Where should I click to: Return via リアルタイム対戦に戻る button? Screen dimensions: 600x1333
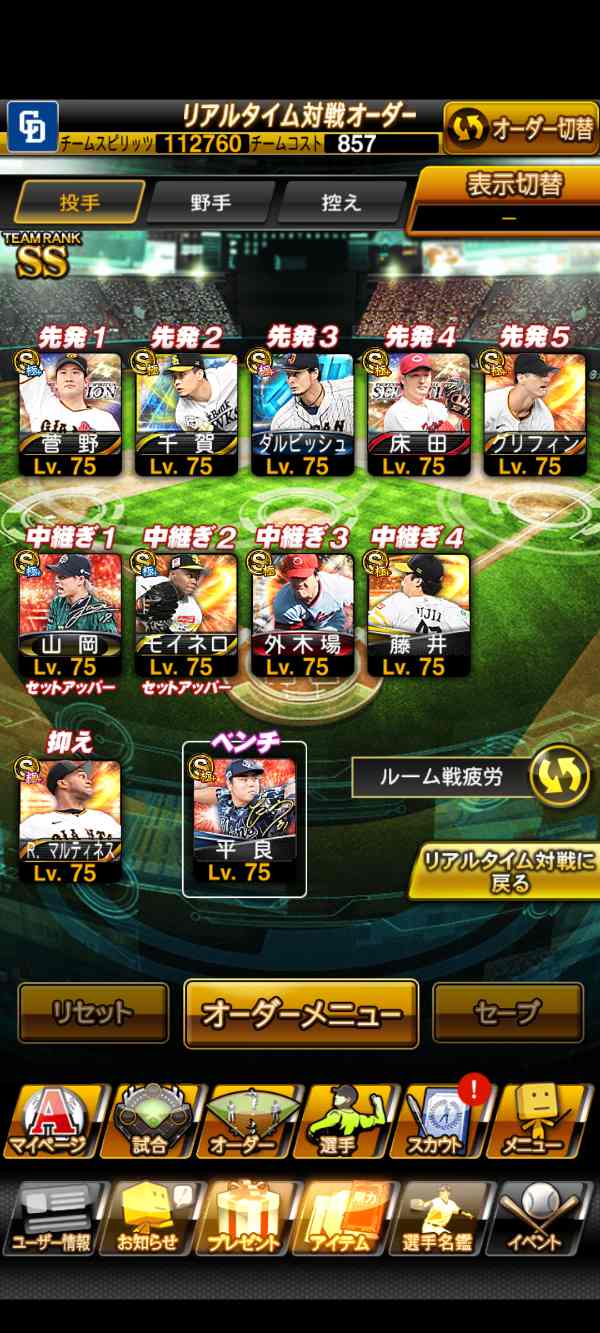505,871
